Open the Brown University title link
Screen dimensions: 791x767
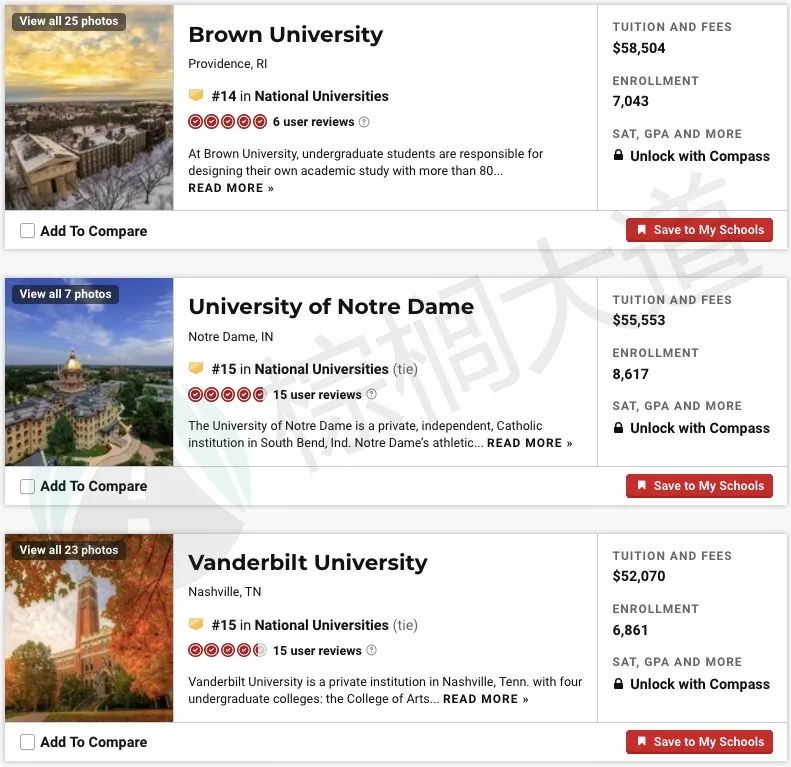[285, 35]
